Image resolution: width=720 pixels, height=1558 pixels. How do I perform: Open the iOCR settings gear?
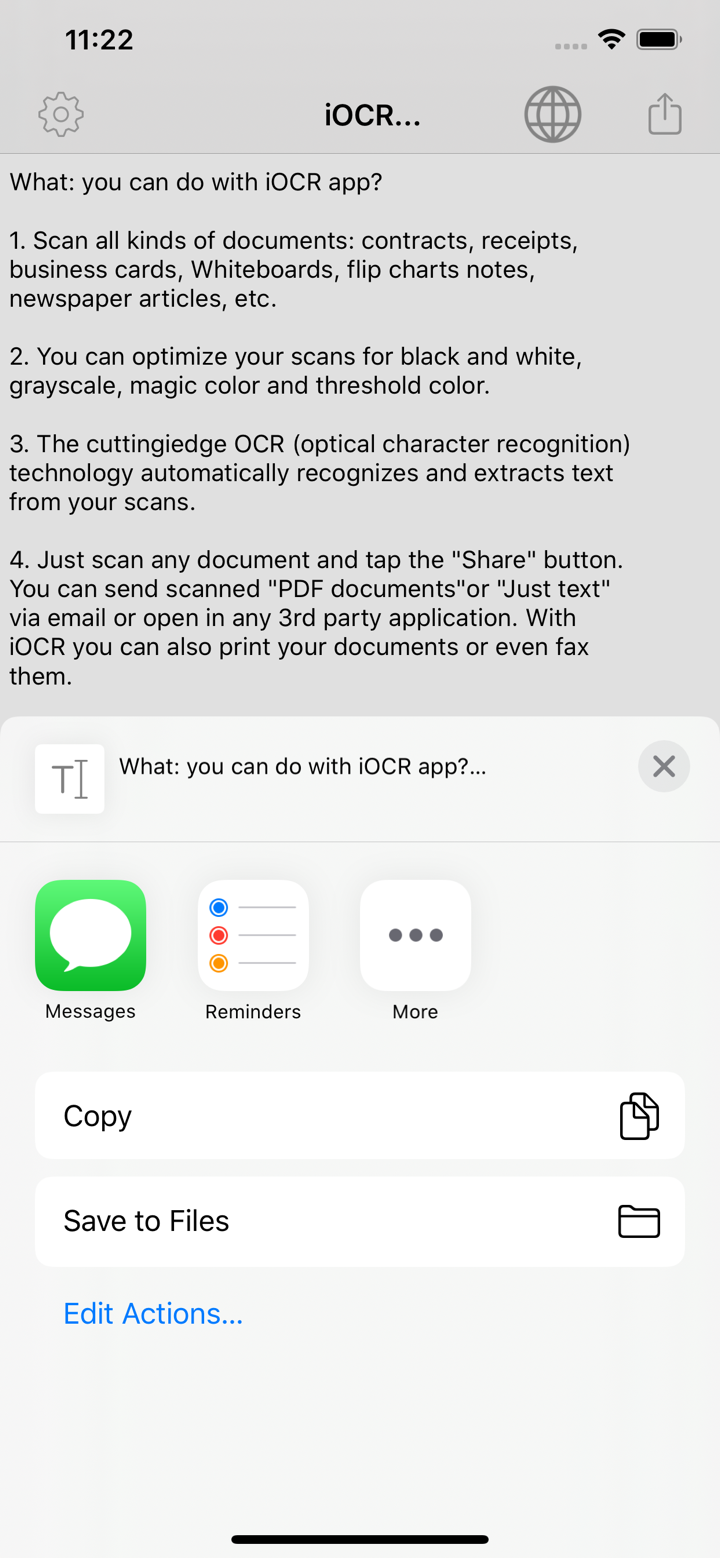coord(60,114)
